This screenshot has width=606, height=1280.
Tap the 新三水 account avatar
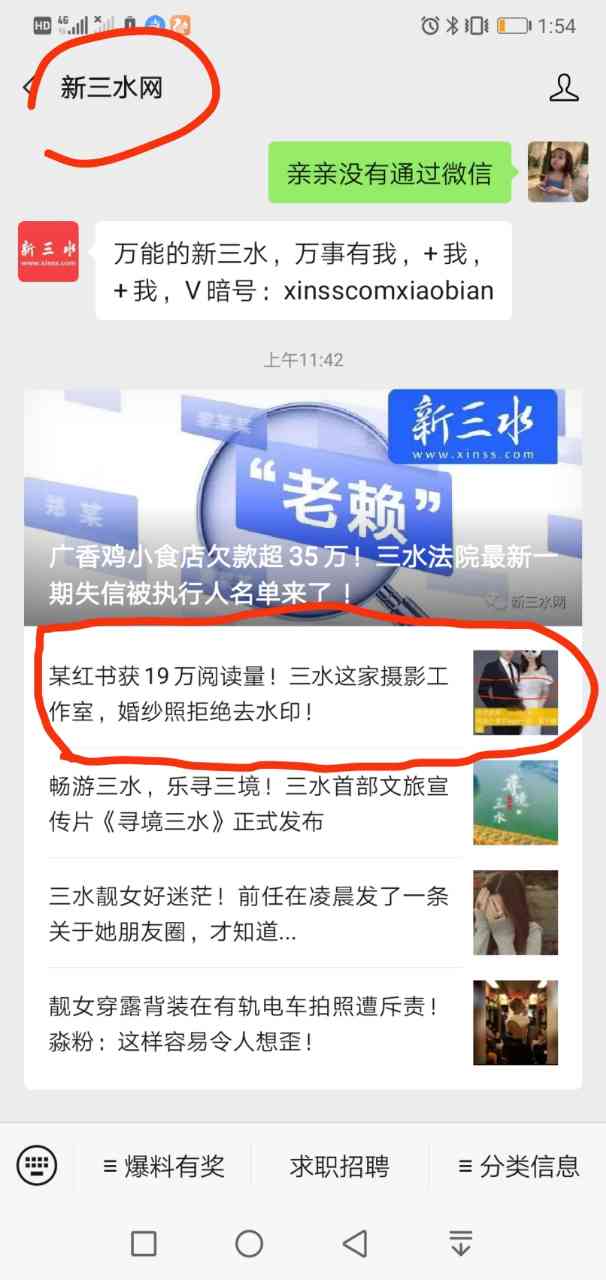[x=48, y=251]
